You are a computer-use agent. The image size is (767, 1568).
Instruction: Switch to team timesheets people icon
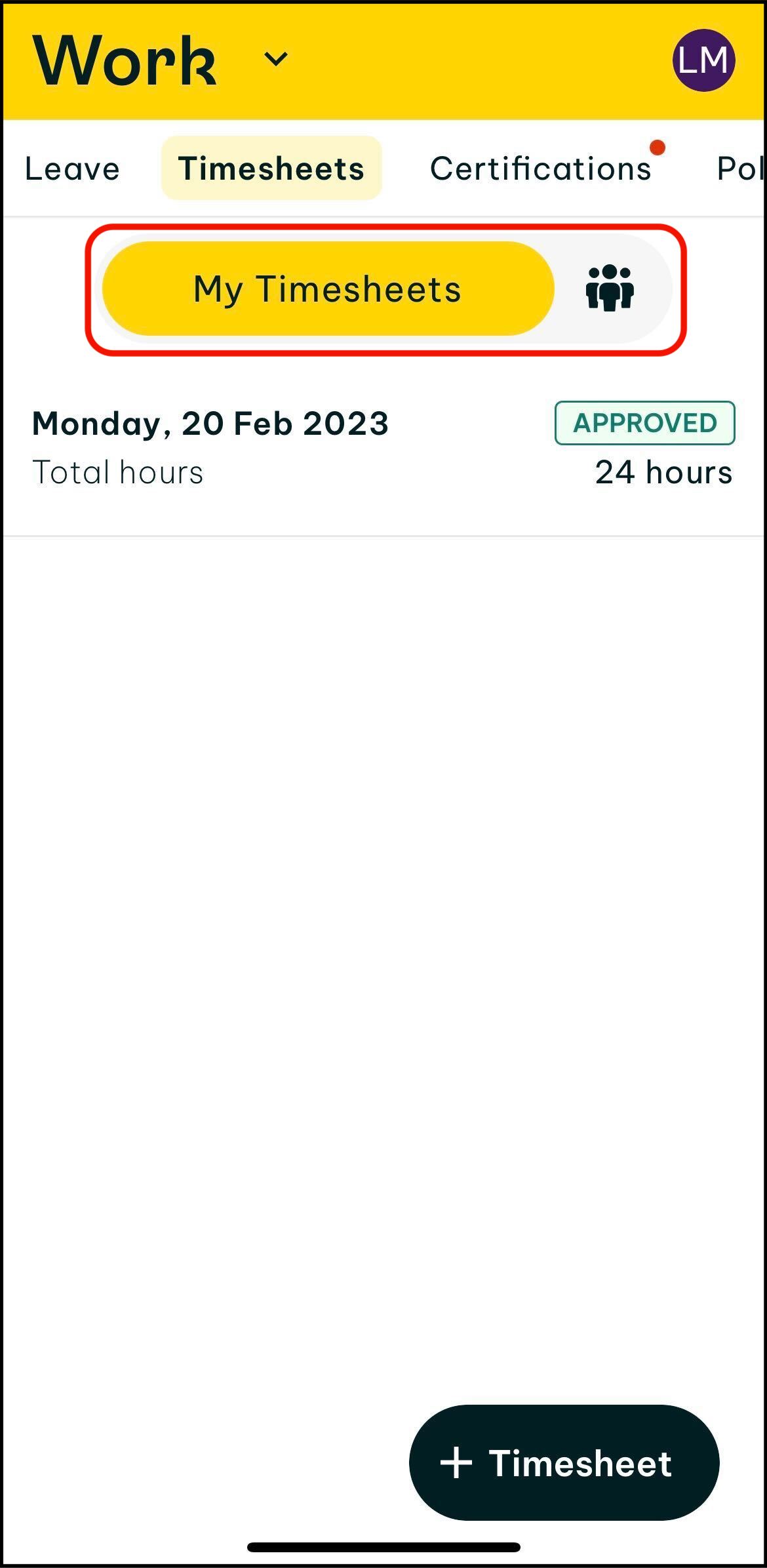(609, 289)
